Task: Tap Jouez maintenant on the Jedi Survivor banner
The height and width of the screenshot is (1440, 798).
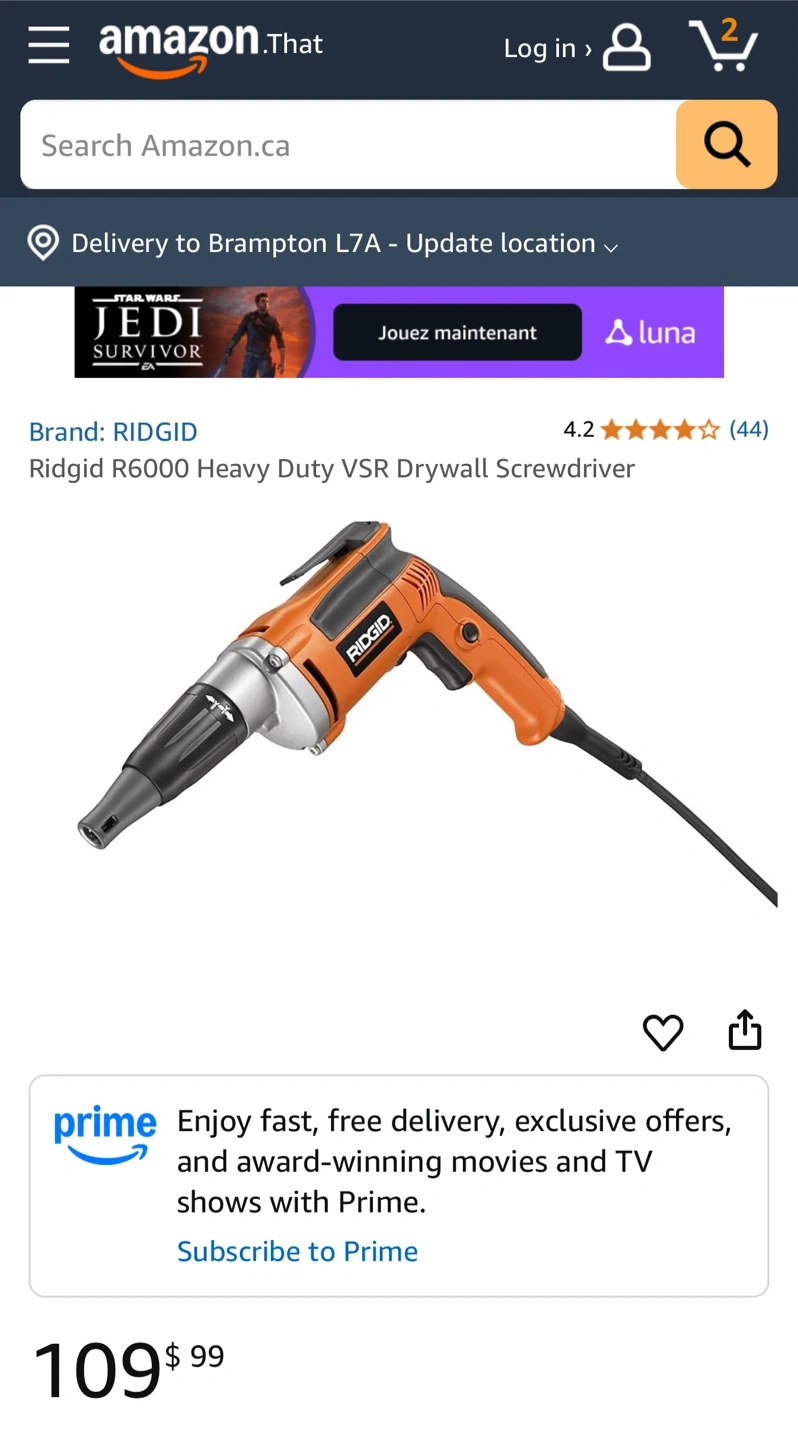Action: tap(457, 332)
